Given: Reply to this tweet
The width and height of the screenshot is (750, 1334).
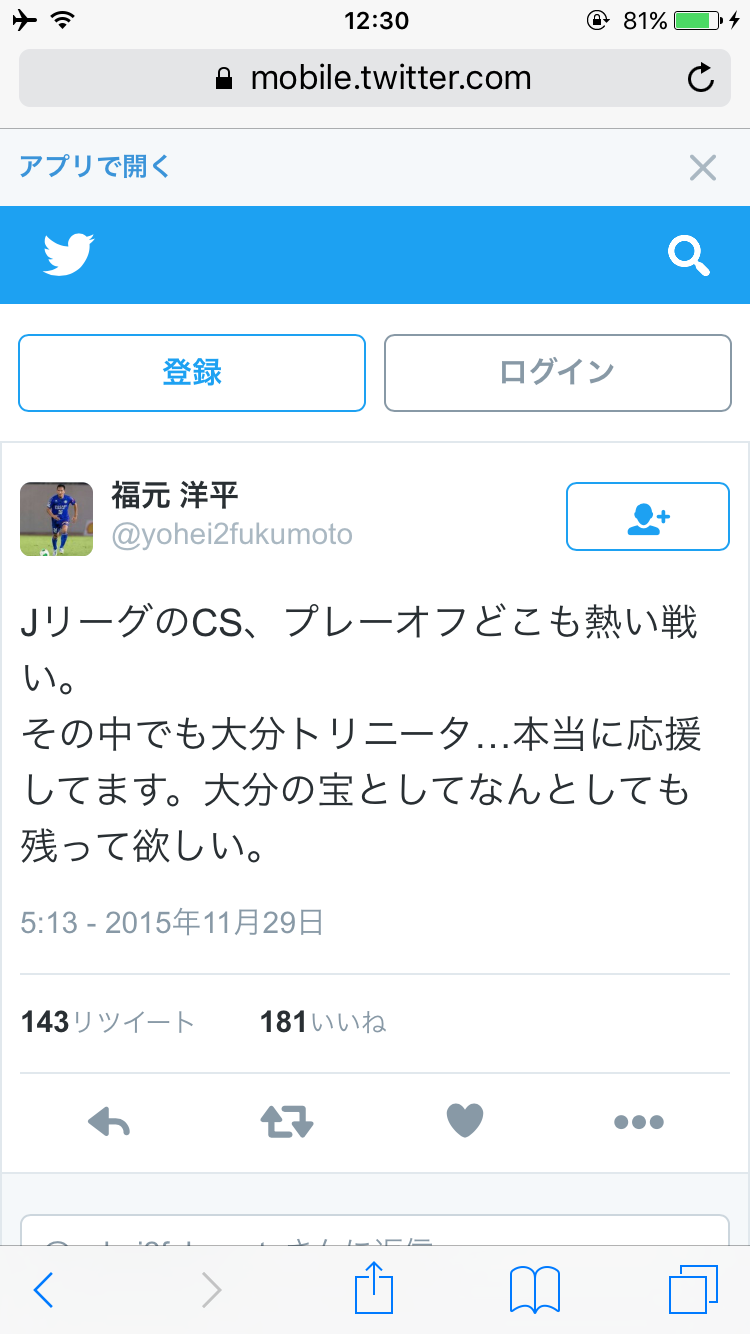Looking at the screenshot, I should click(110, 1122).
